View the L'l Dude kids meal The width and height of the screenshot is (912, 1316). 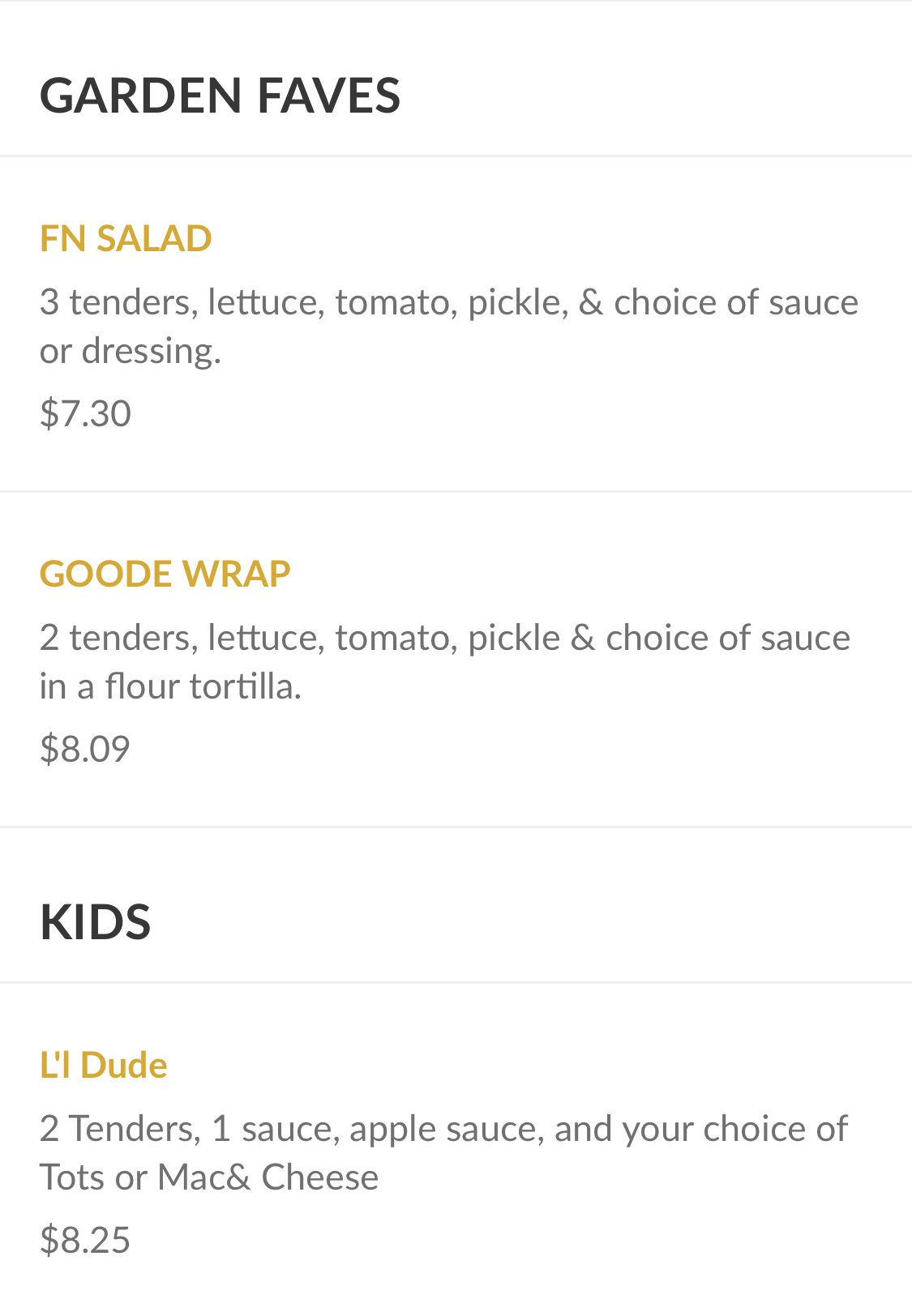(x=104, y=1066)
